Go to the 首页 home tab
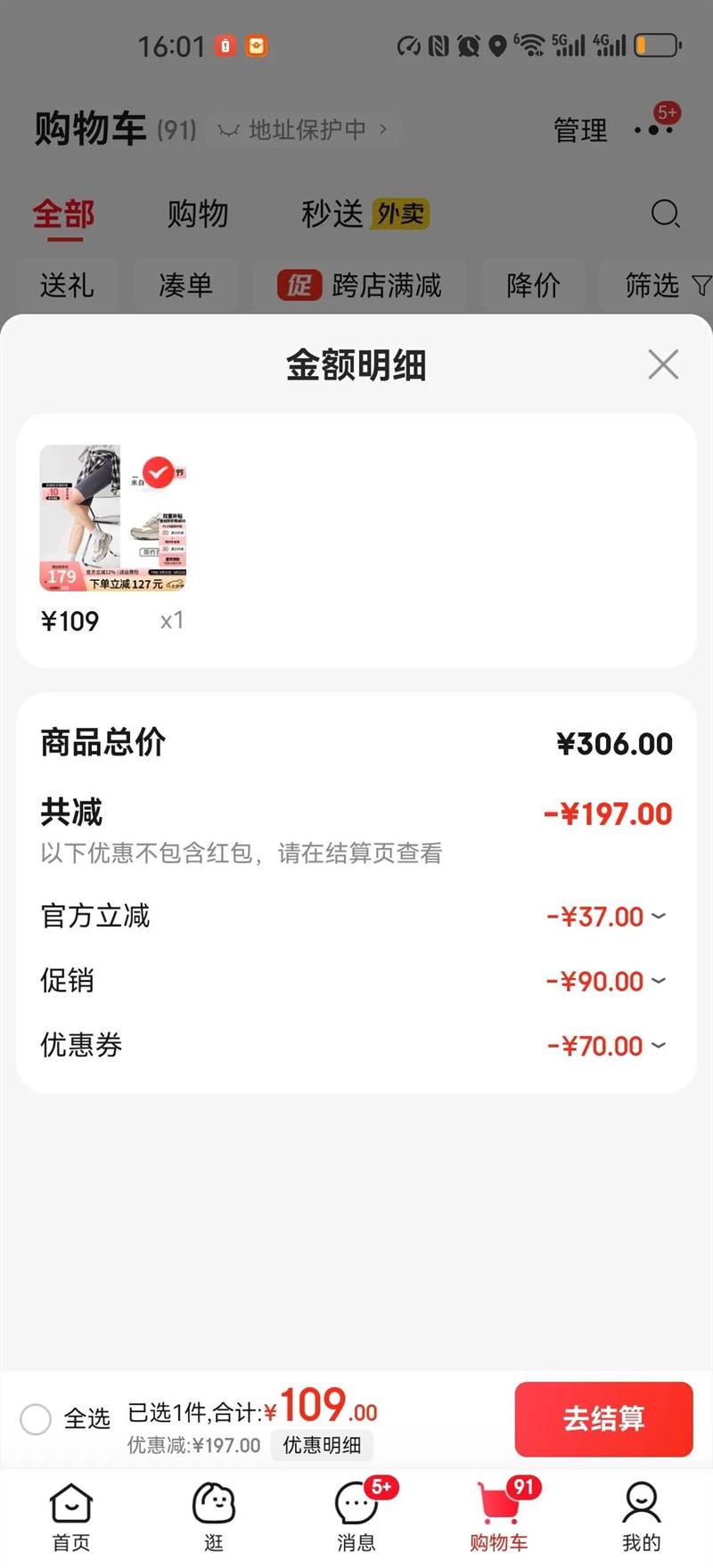 point(71,1516)
